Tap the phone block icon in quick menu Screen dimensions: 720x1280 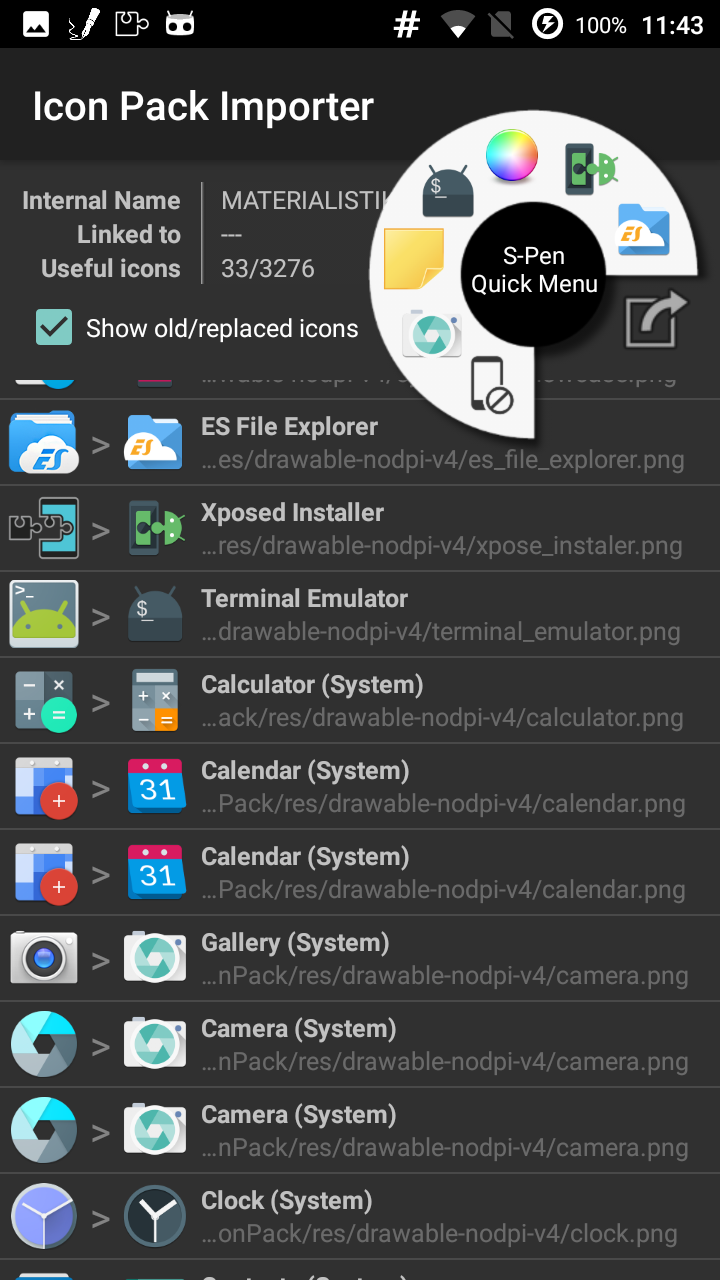pyautogui.click(x=491, y=385)
